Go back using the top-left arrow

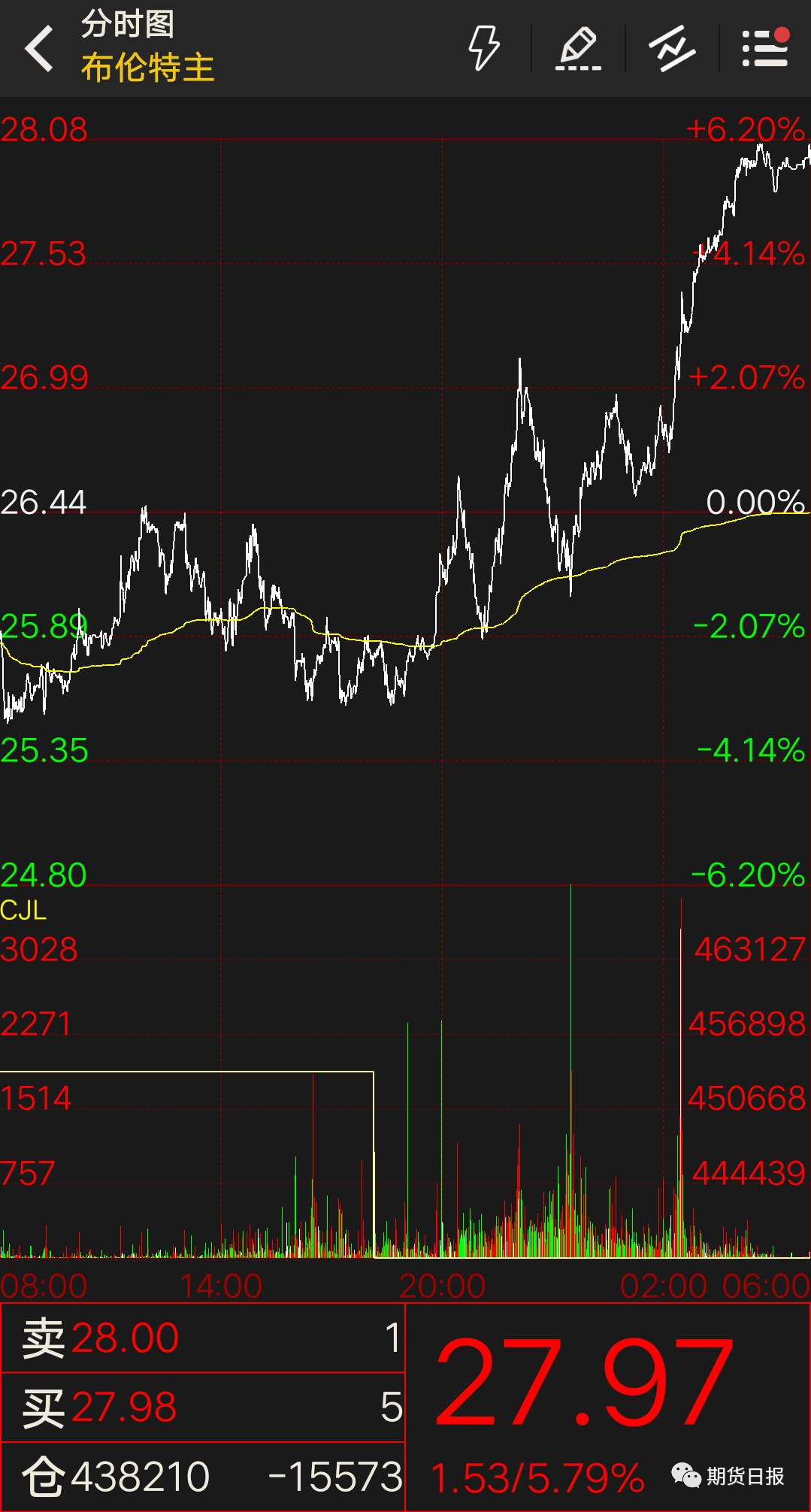[39, 48]
